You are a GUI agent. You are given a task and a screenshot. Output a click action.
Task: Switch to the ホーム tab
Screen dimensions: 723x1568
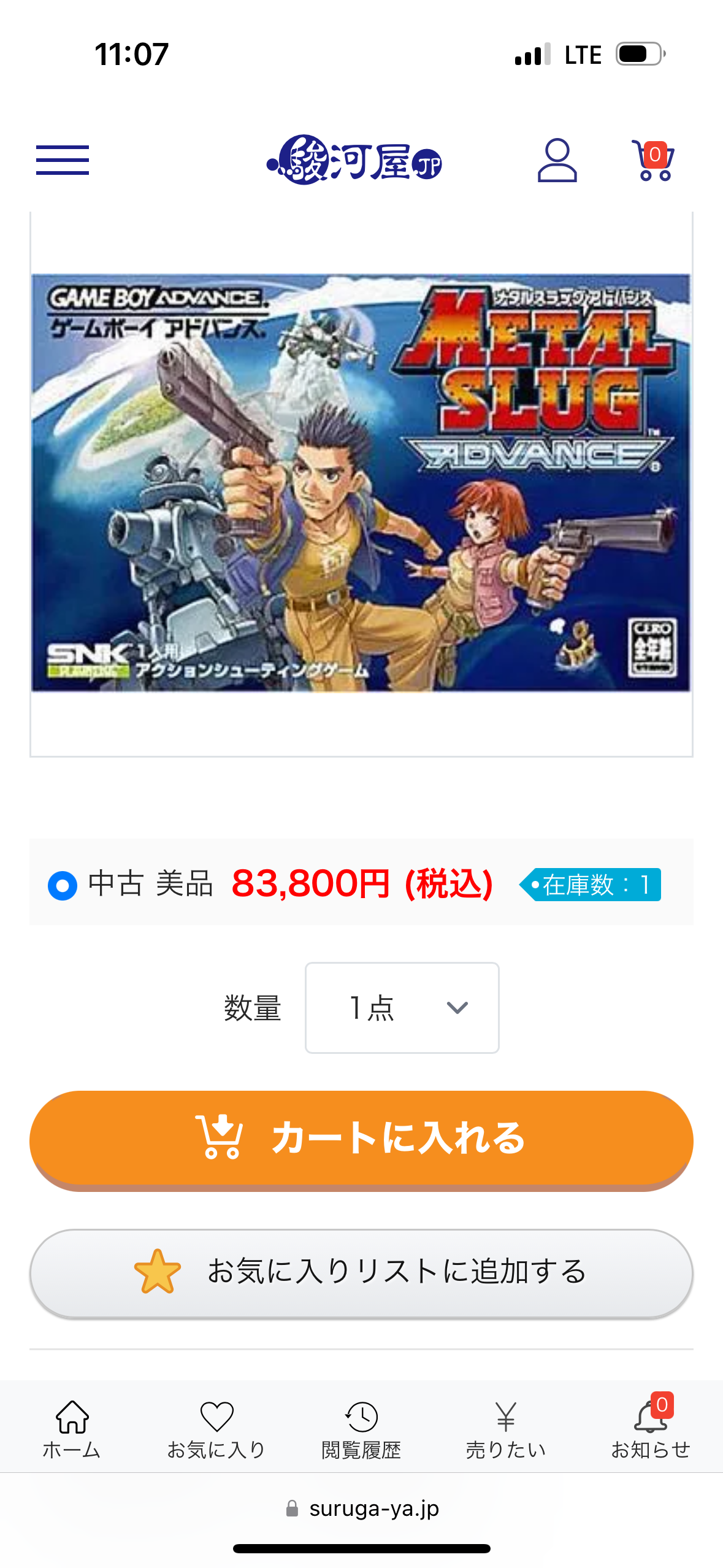[x=72, y=1429]
